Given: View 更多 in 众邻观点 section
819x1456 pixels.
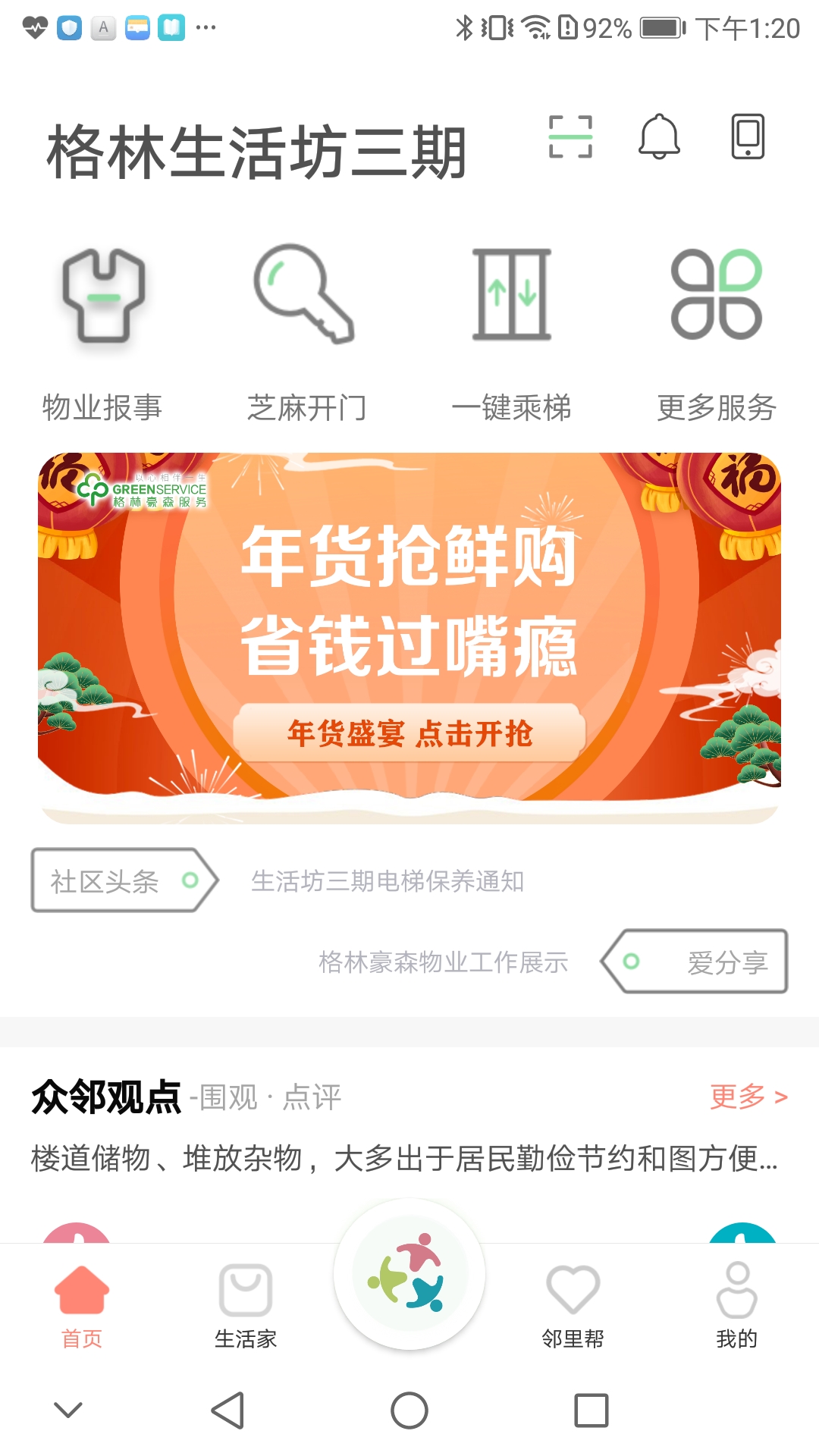Looking at the screenshot, I should [x=748, y=1097].
